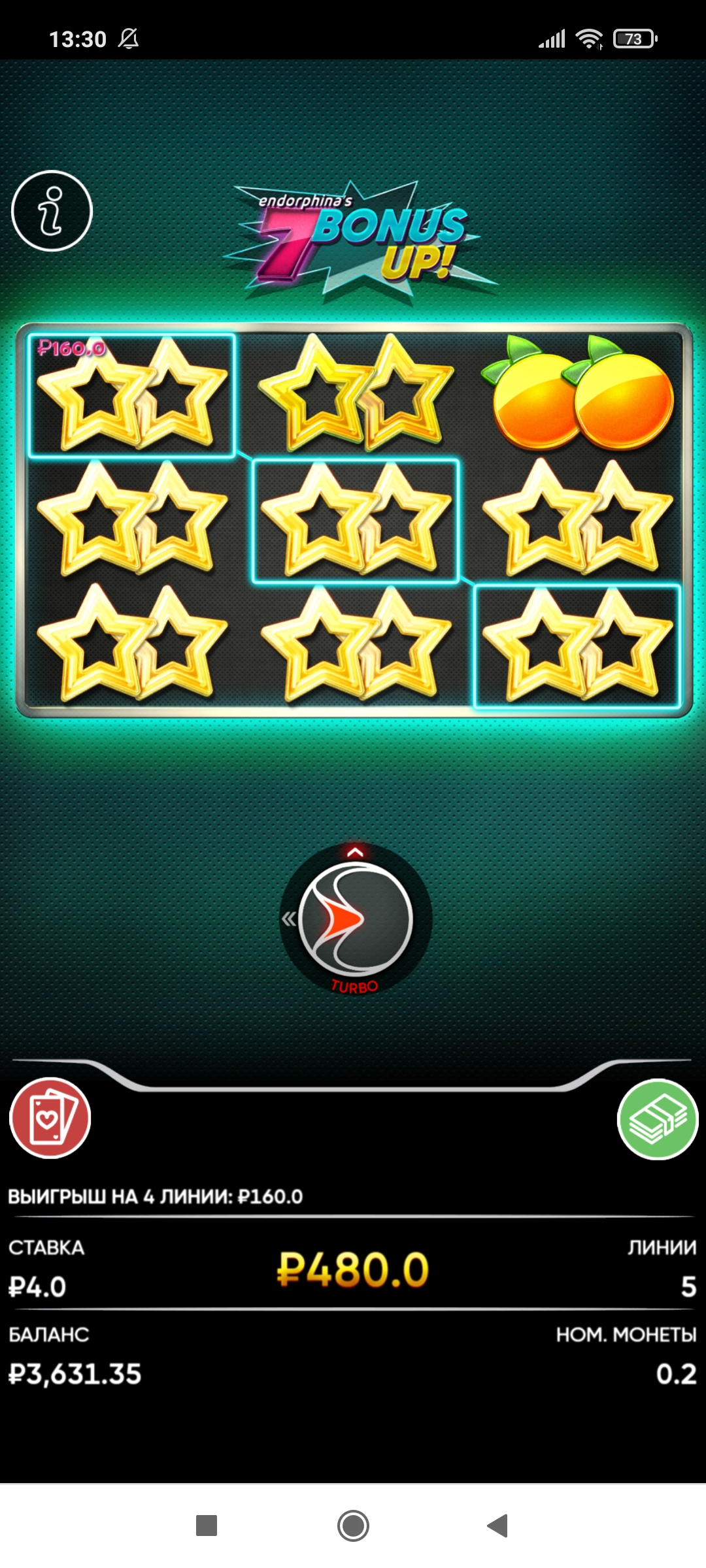
Task: Open the game info button
Action: 52,211
